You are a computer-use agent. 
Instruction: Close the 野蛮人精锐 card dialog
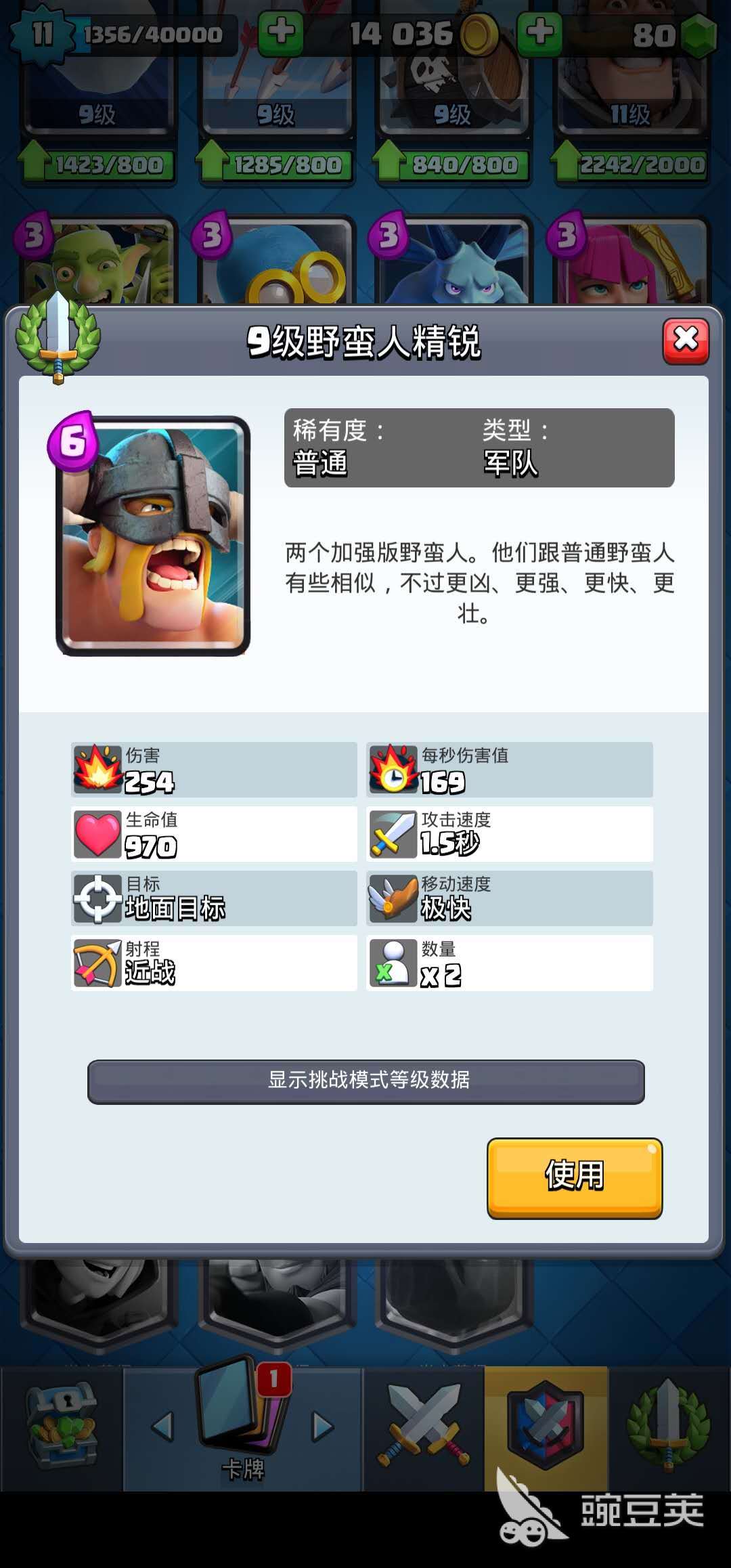pos(686,341)
